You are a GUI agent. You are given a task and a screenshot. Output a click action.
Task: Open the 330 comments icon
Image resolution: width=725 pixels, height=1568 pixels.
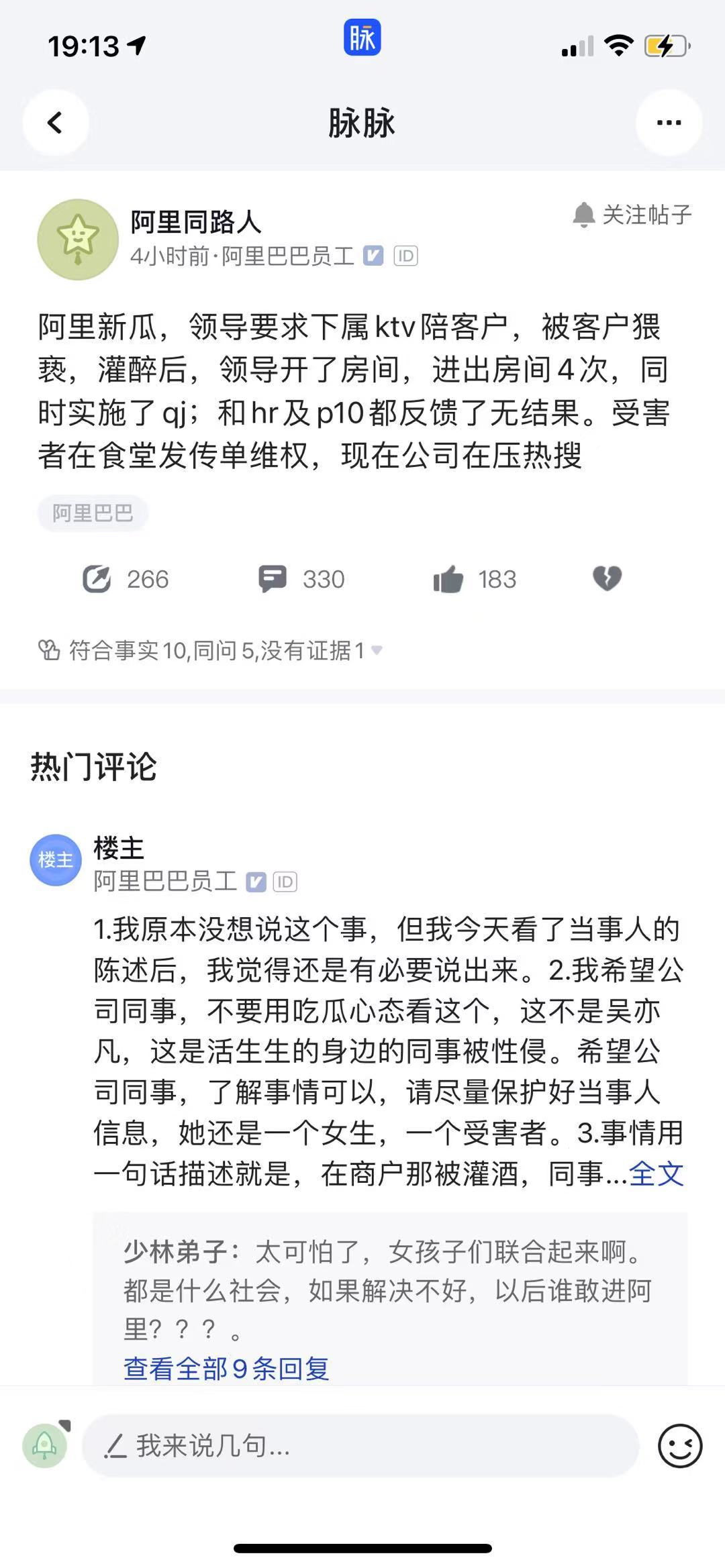coord(301,579)
